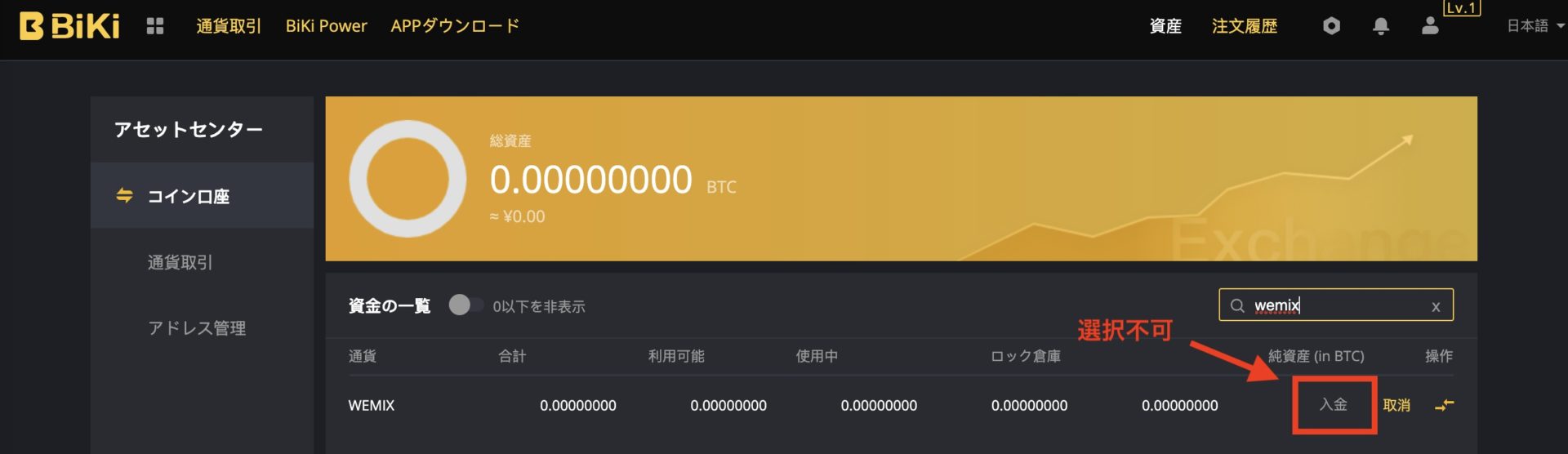Go to BiKi Power page
Viewport: 1568px width, 454px height.
[326, 26]
